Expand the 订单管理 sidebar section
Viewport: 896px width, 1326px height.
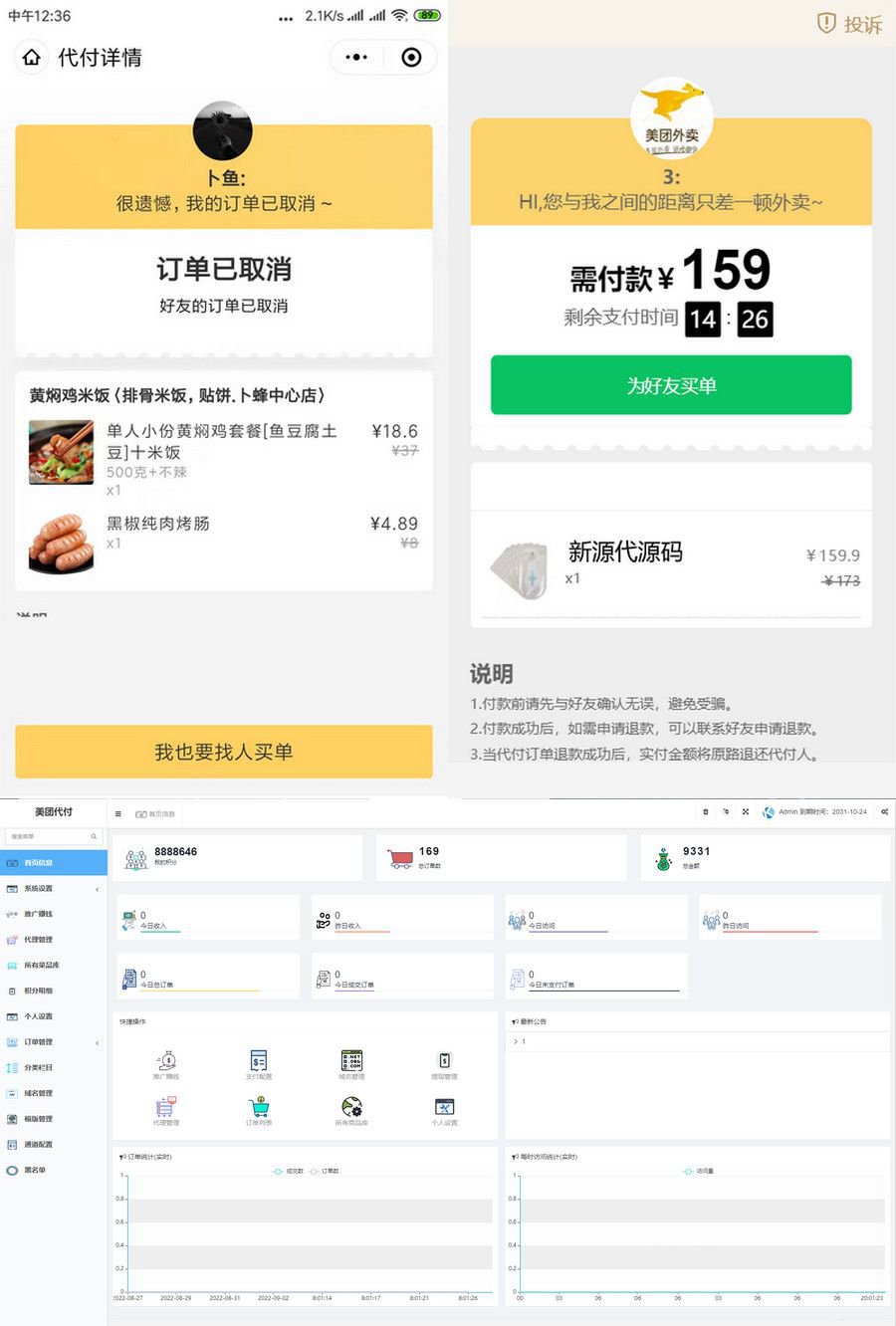click(38, 1041)
